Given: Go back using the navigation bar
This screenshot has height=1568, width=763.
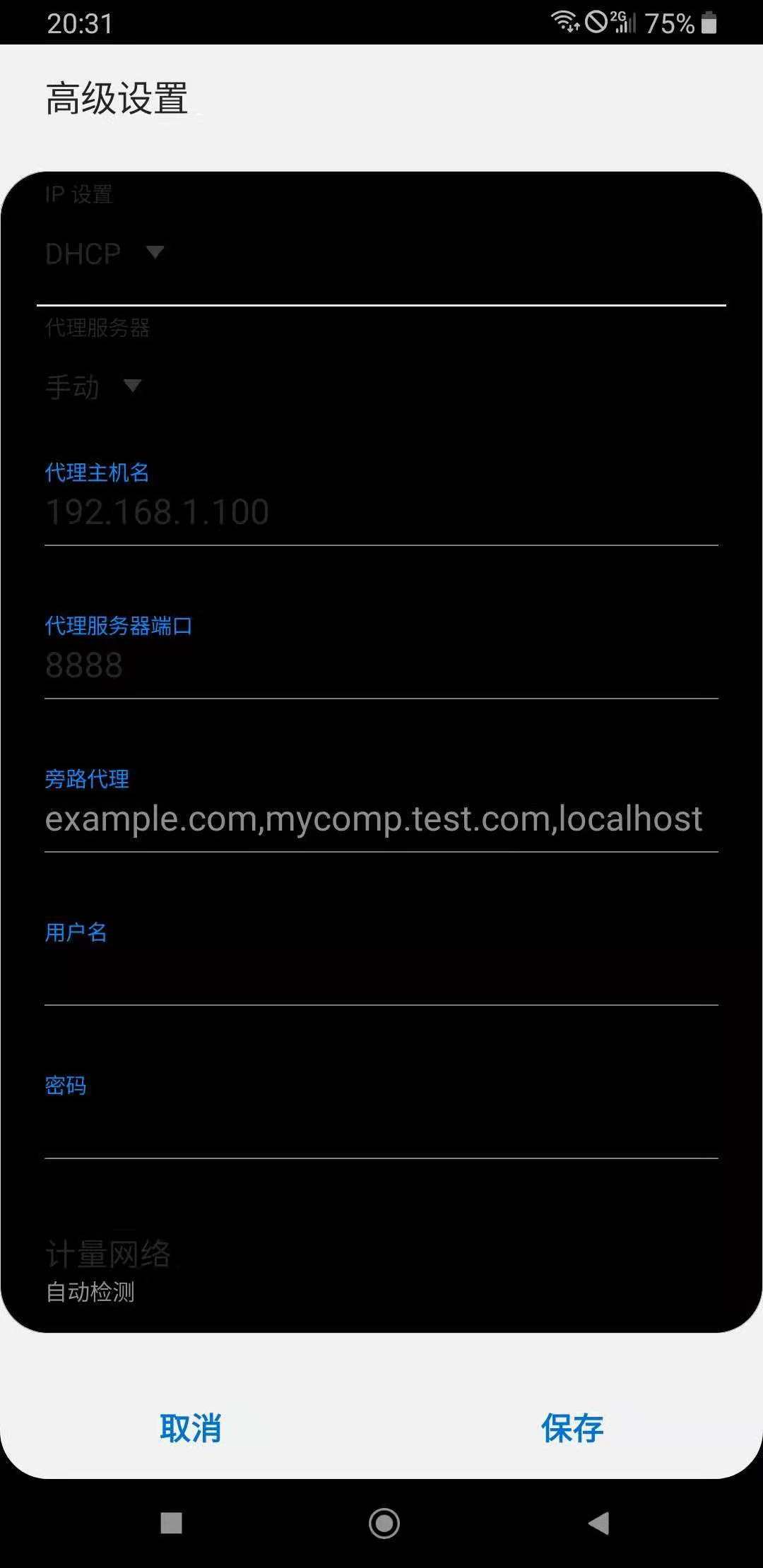Looking at the screenshot, I should click(598, 1523).
